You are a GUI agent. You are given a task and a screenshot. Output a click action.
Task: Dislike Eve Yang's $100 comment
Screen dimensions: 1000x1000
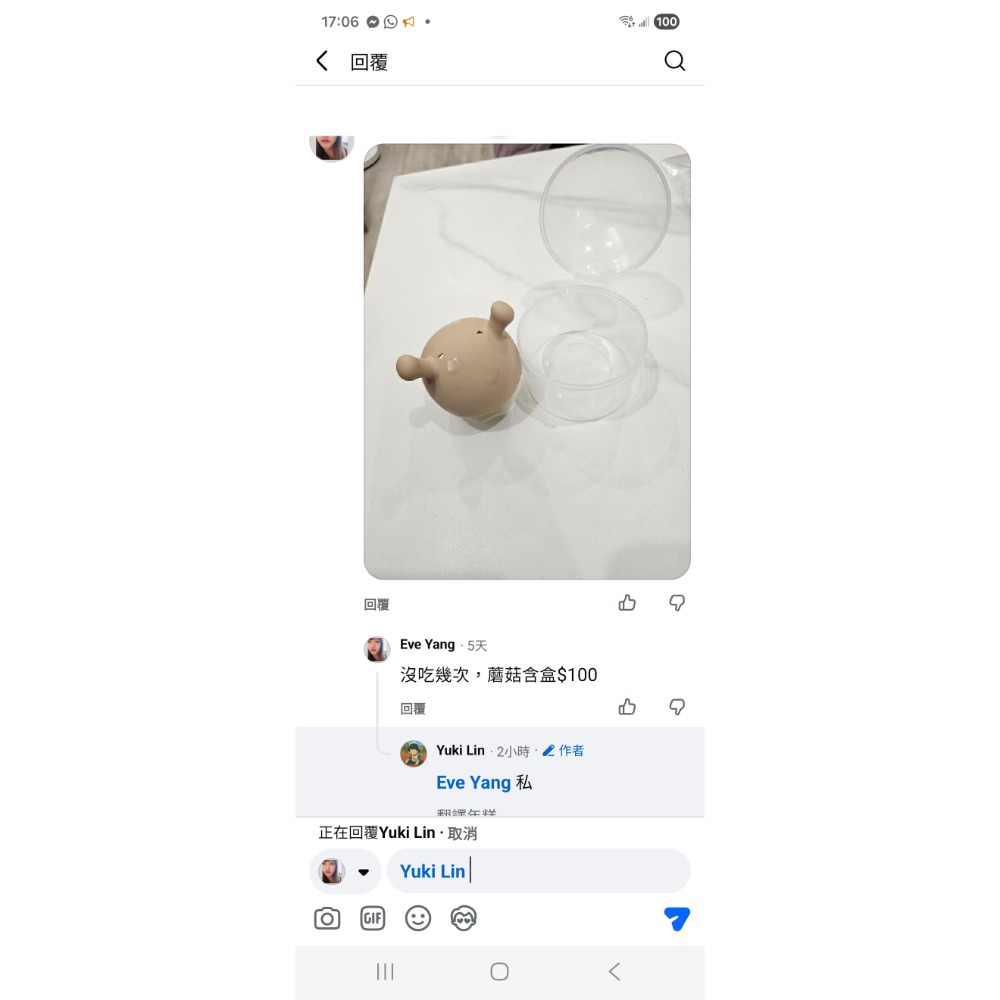[x=677, y=707]
